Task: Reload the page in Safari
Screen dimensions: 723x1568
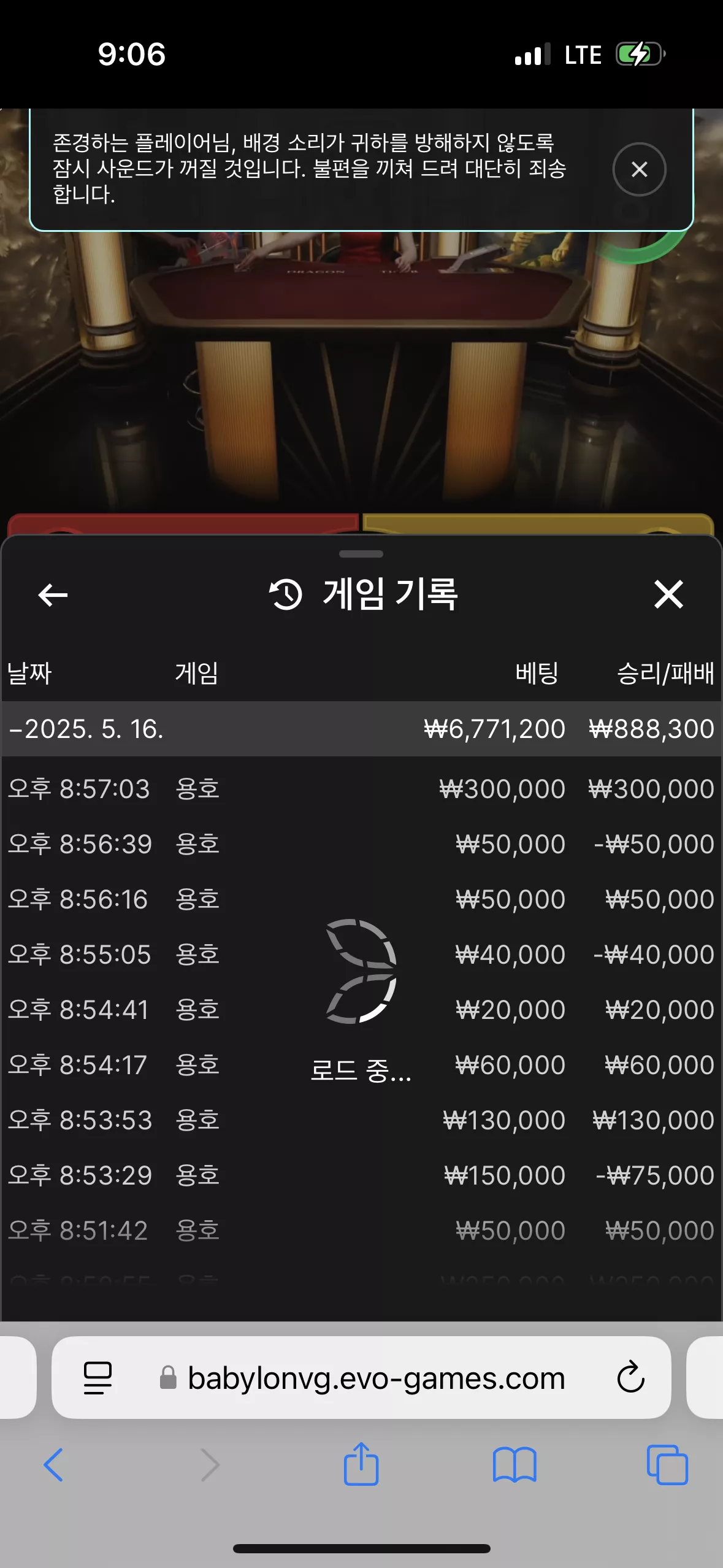Action: click(630, 1377)
